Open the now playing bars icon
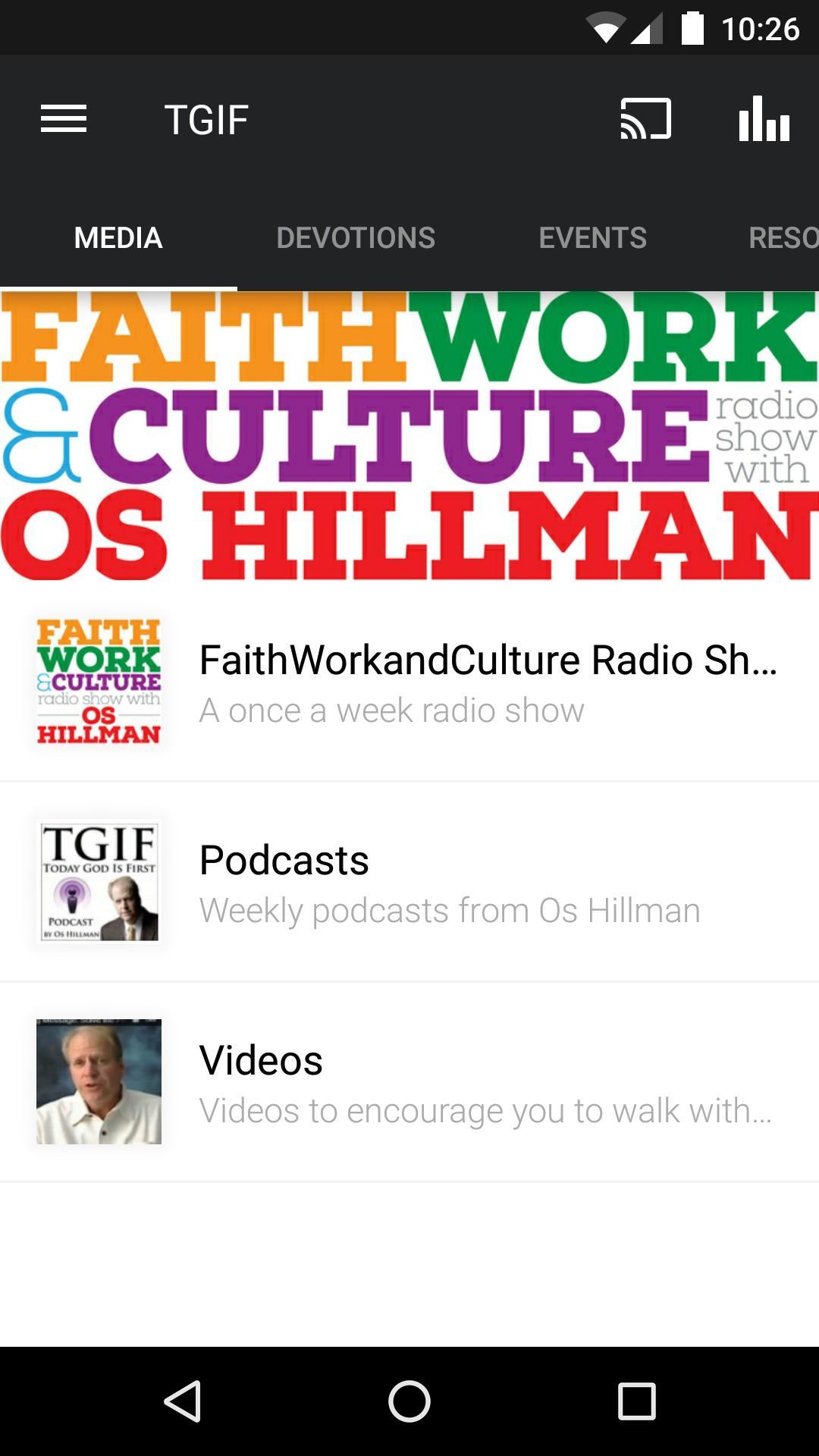This screenshot has height=1456, width=819. [x=764, y=119]
